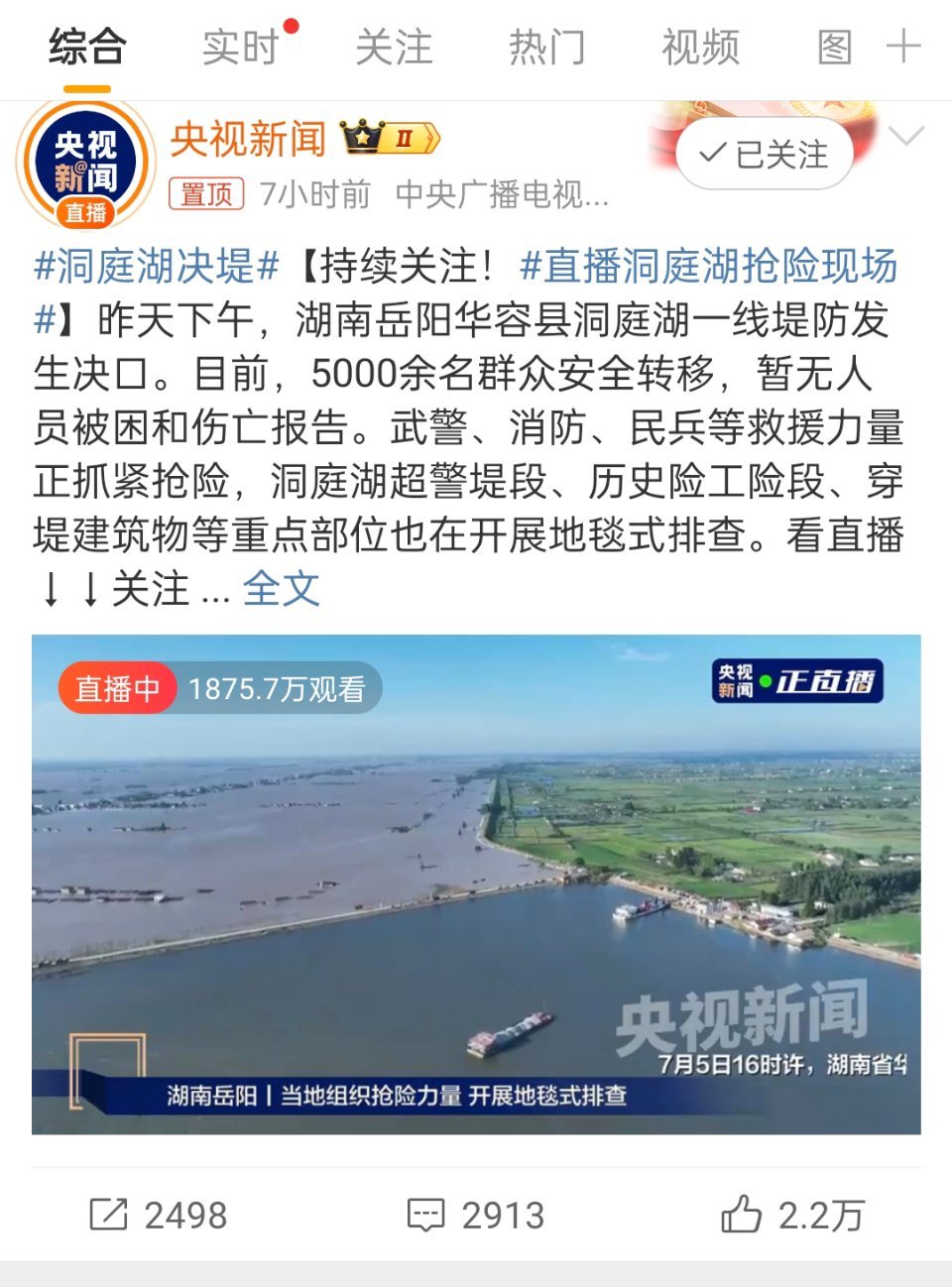Play the flood news video thumbnail
This screenshot has width=952, height=1287.
coord(476,892)
